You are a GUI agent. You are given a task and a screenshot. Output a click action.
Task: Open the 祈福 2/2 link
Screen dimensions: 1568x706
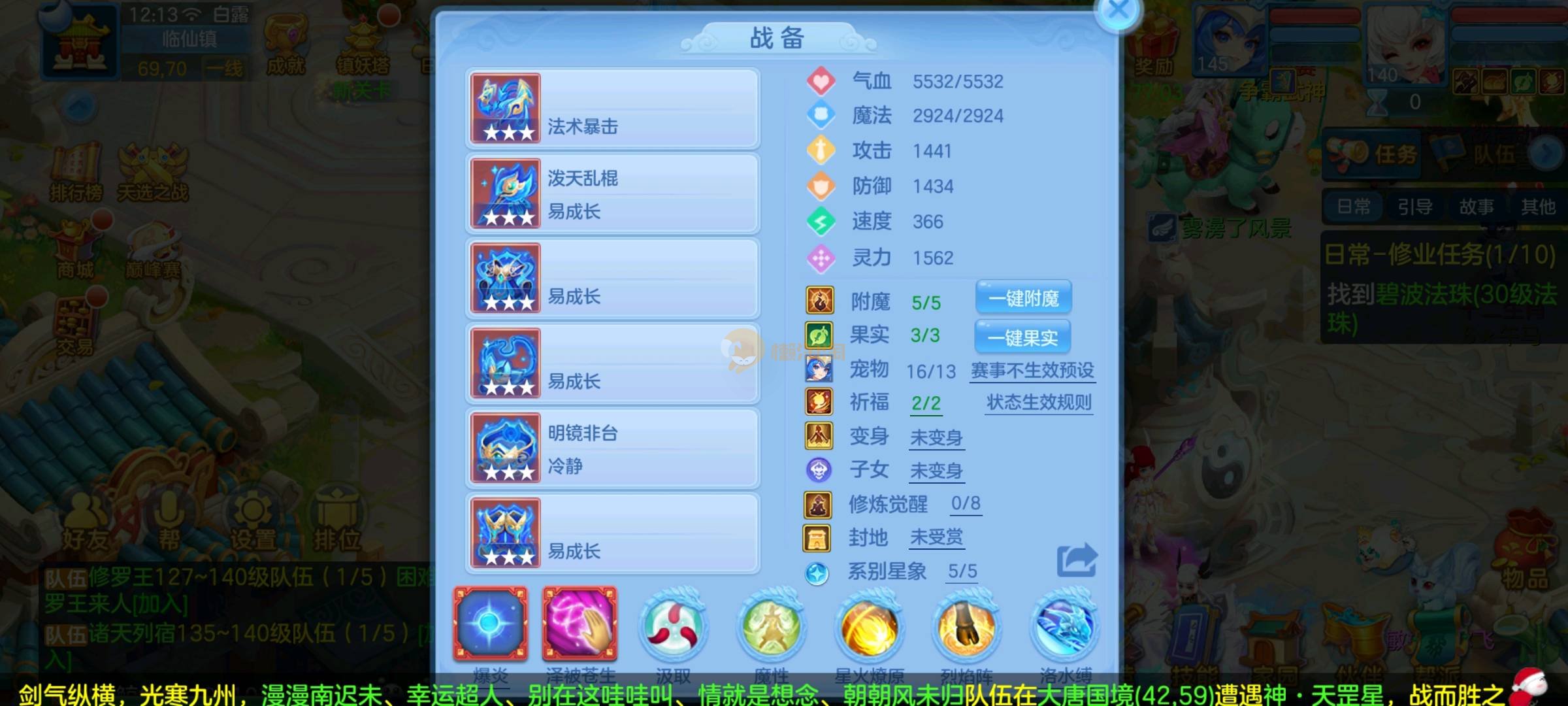tap(926, 403)
